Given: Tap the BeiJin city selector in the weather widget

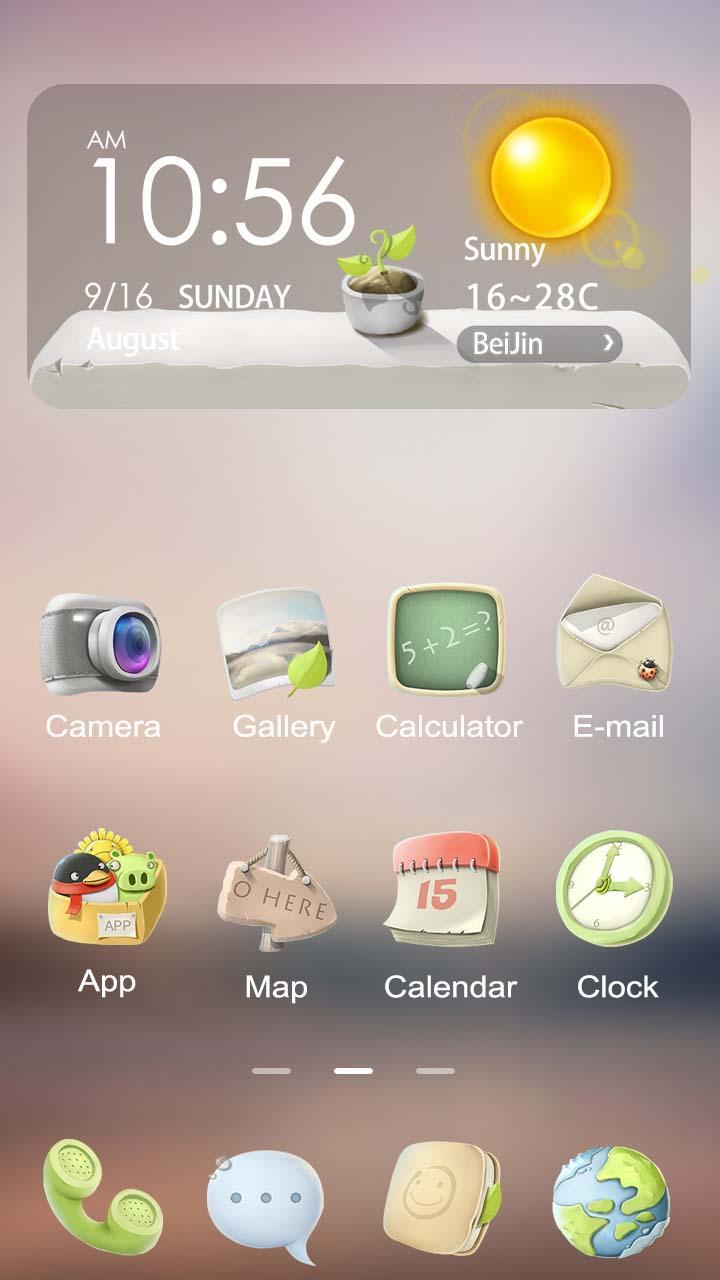Looking at the screenshot, I should (539, 344).
